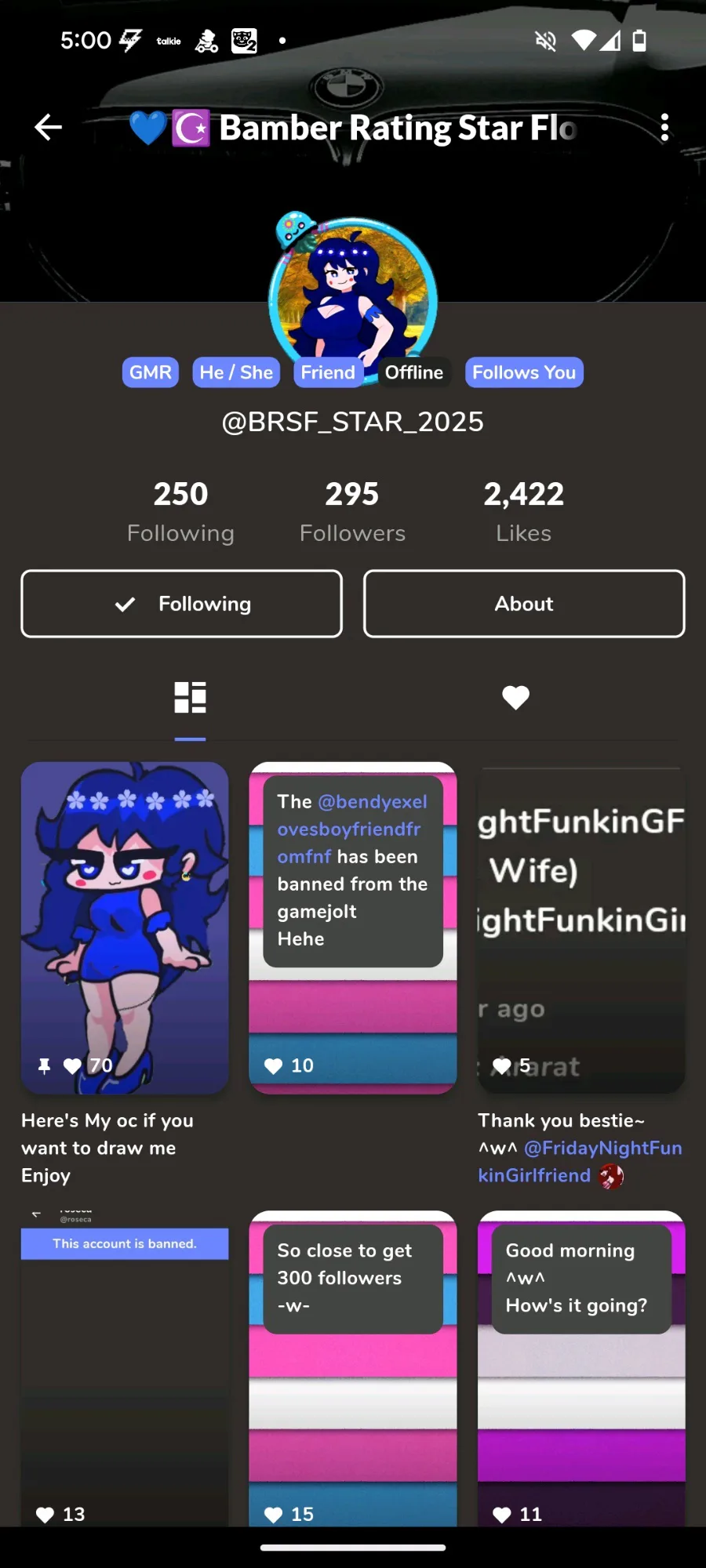
Task: Open the Thank you bestie post
Action: point(581,927)
